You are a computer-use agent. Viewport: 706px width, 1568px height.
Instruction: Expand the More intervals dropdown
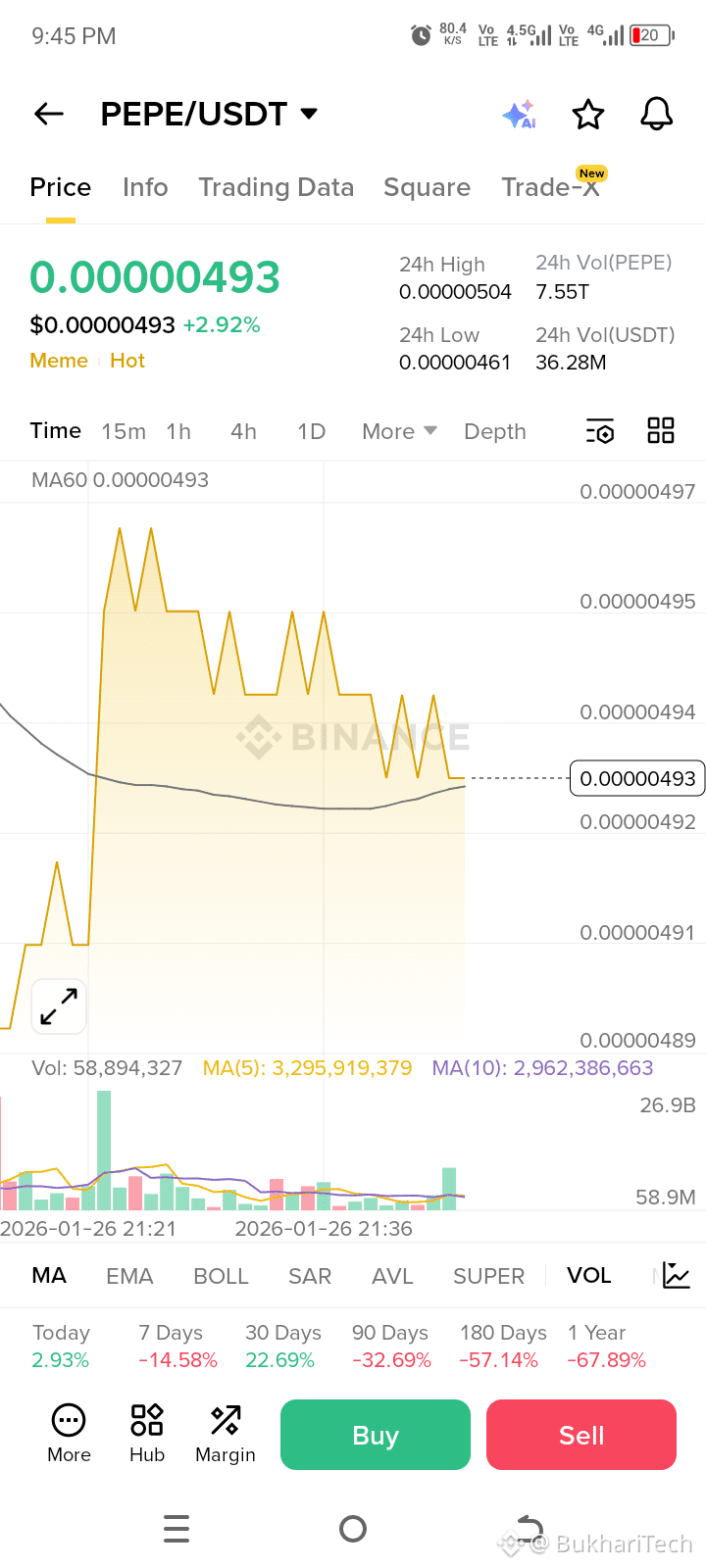point(399,431)
